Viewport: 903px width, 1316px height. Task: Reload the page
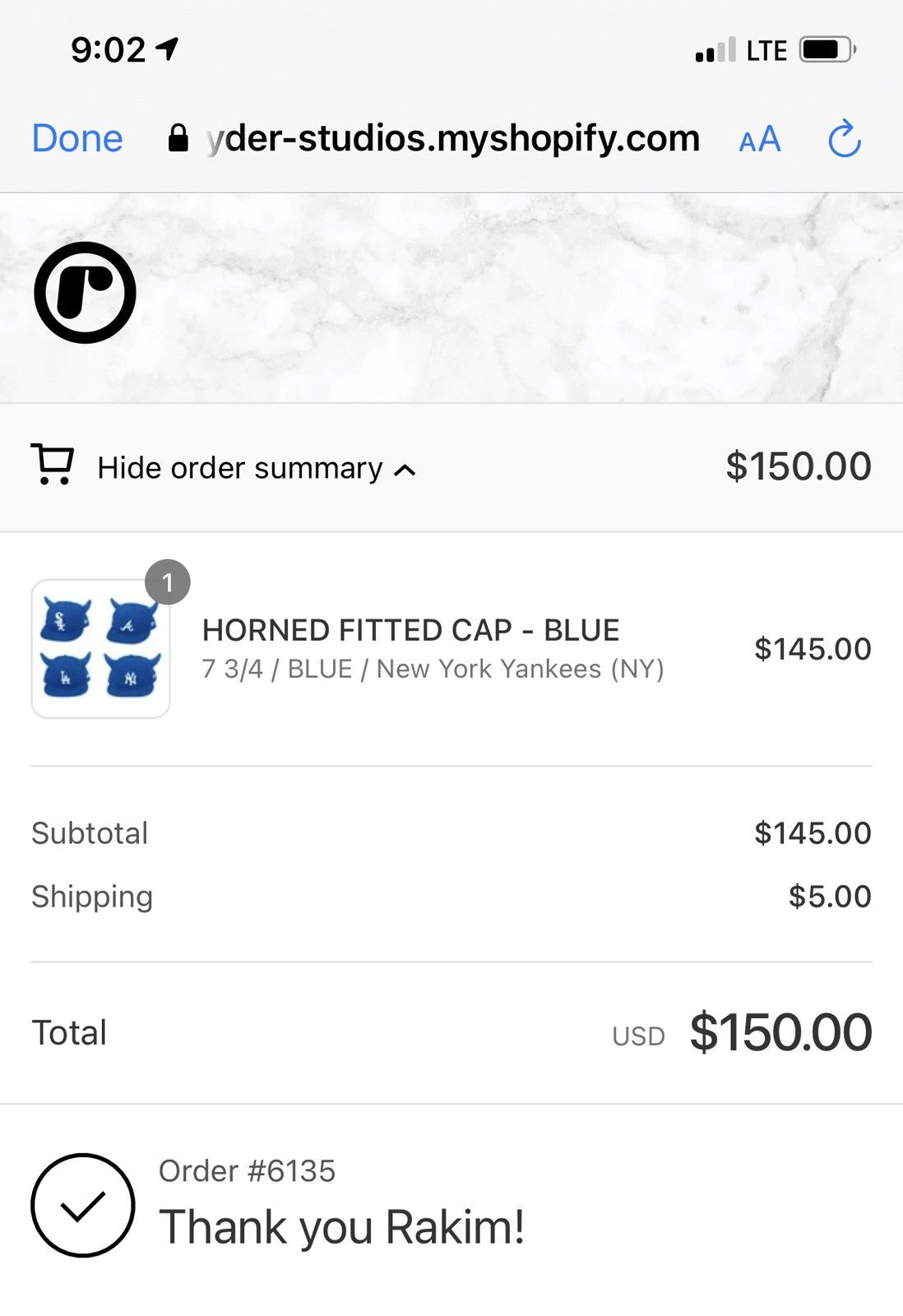844,139
